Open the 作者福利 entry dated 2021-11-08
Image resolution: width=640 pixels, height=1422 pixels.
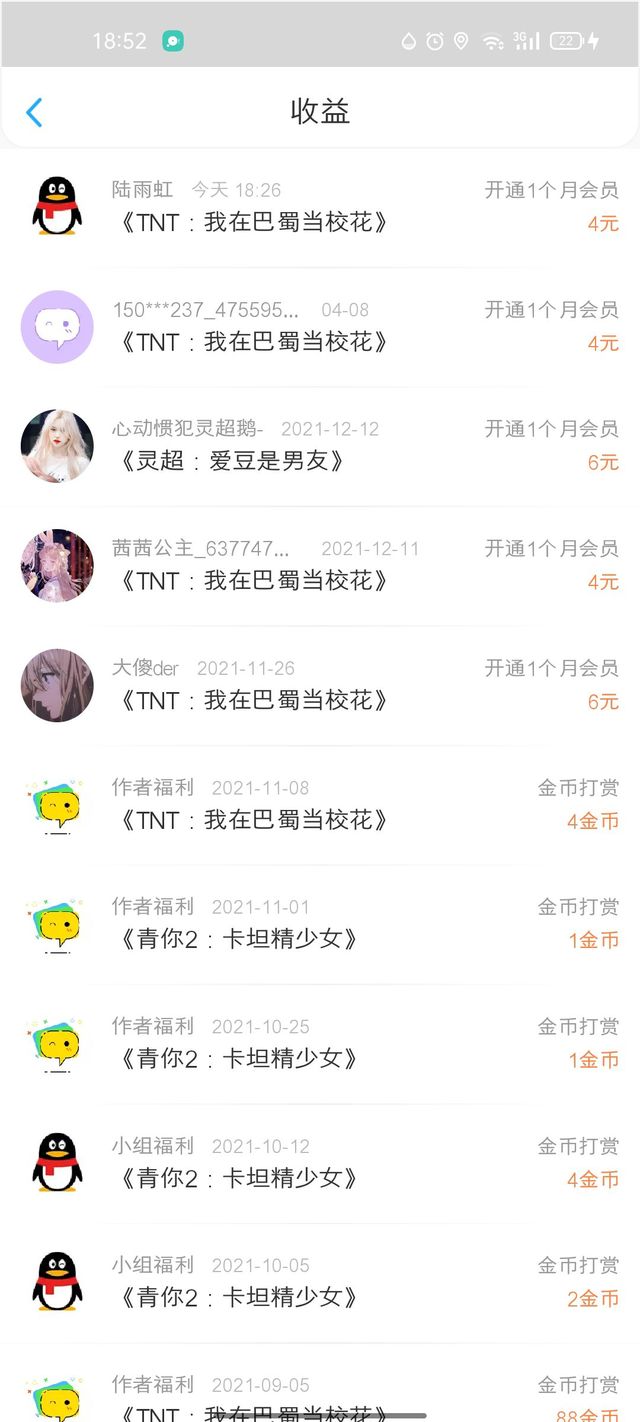(320, 805)
